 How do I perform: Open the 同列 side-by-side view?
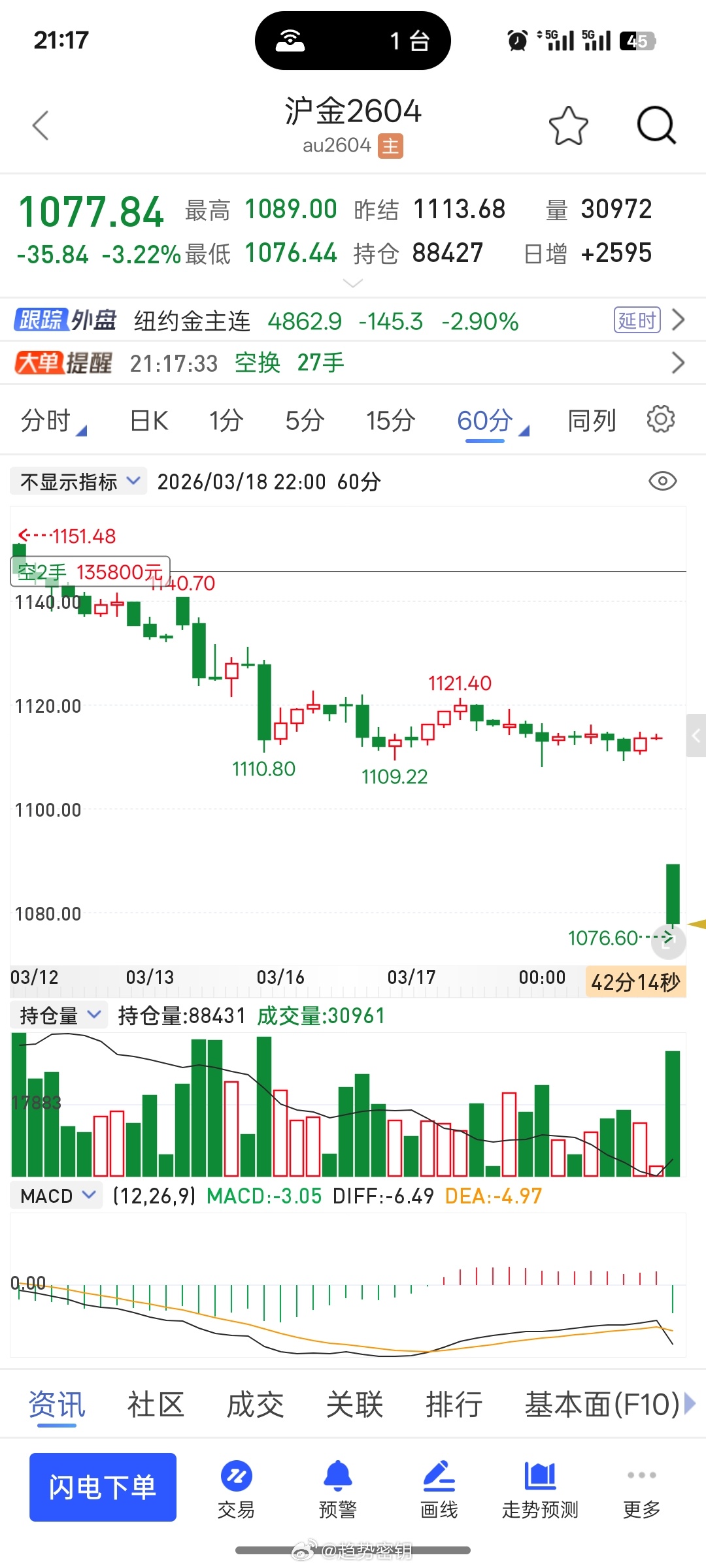click(592, 421)
